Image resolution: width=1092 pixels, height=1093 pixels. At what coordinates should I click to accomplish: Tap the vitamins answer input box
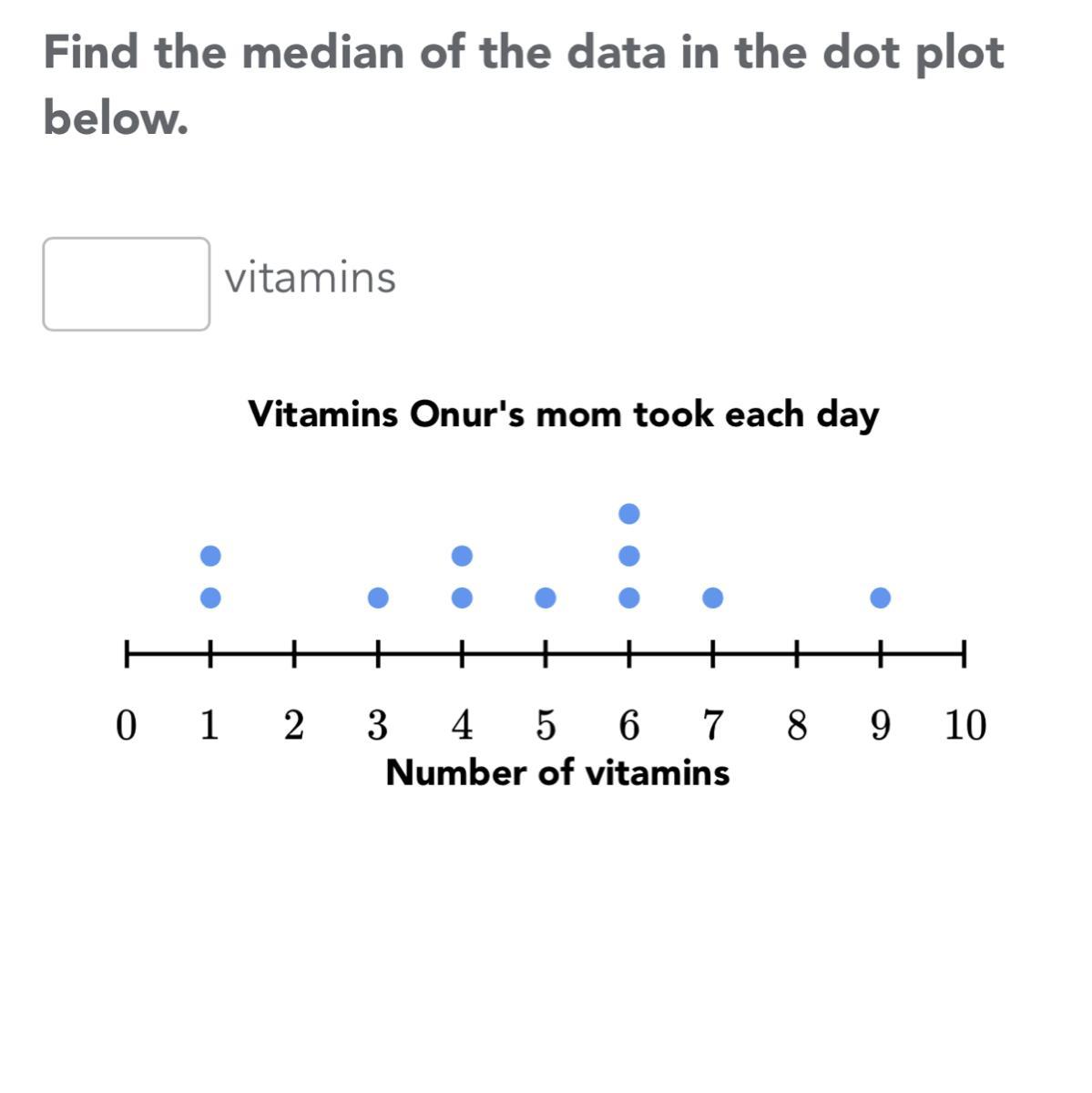tap(126, 283)
